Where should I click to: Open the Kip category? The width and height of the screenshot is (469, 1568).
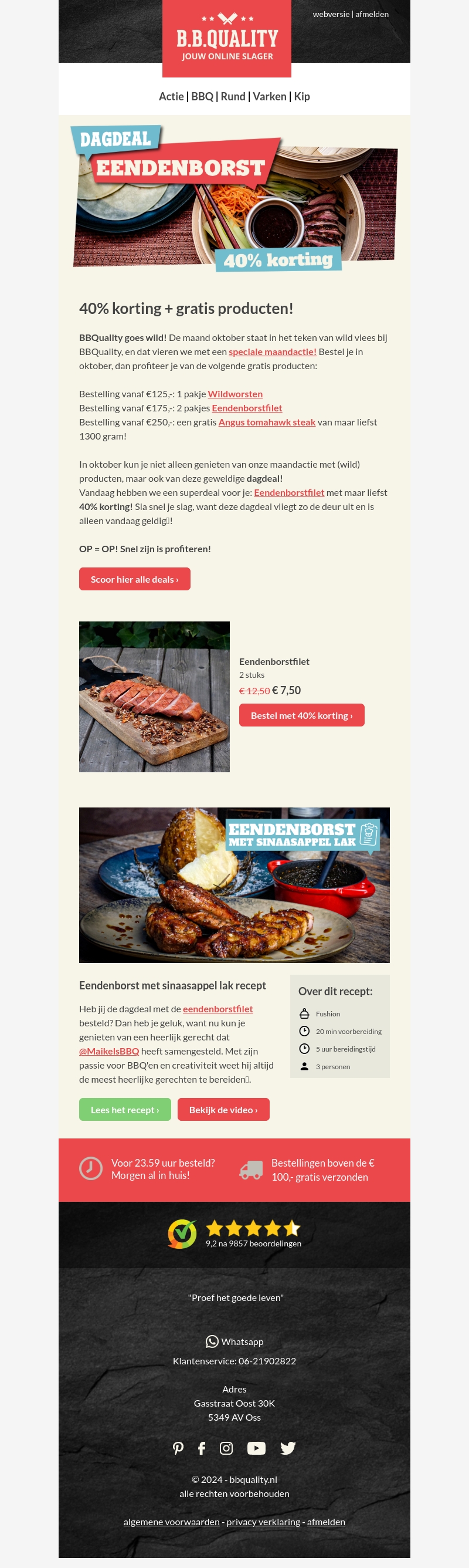303,96
